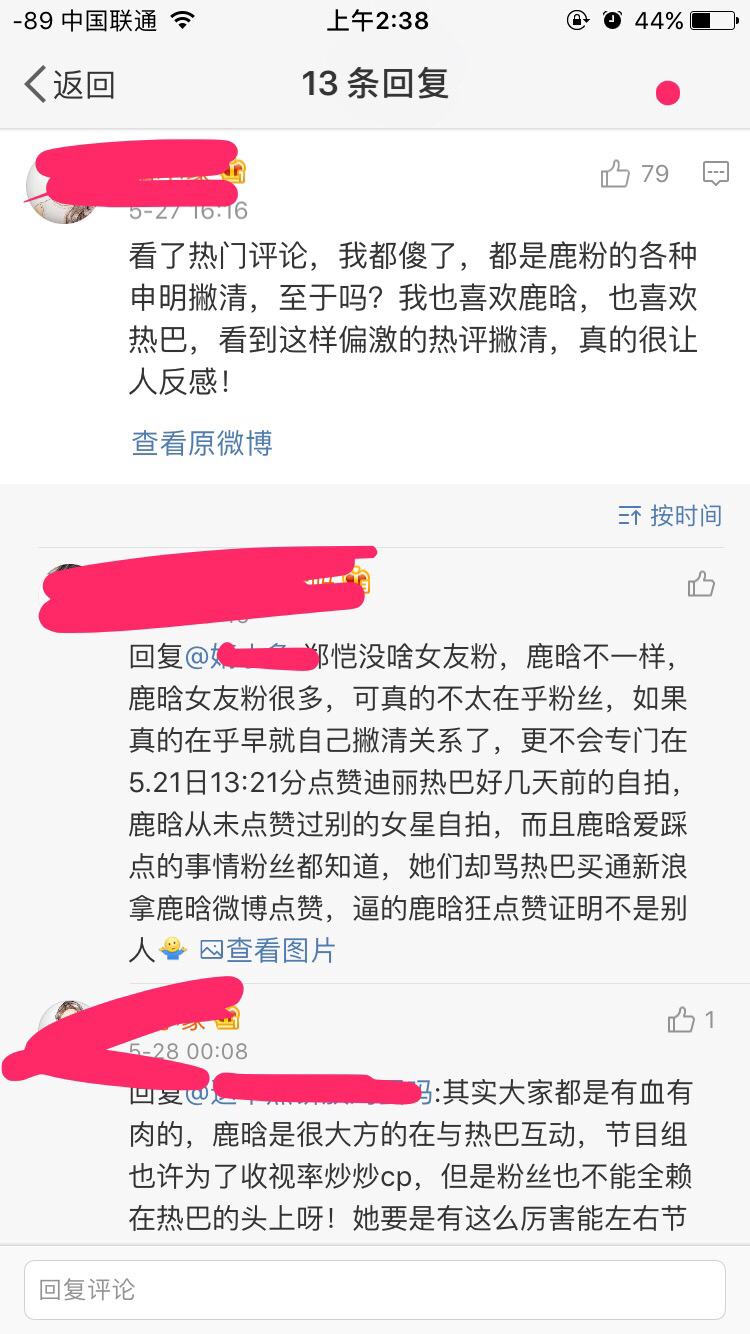Screen dimensions: 750x1334
Task: Open 查看图片 in the reply
Action: [x=268, y=950]
